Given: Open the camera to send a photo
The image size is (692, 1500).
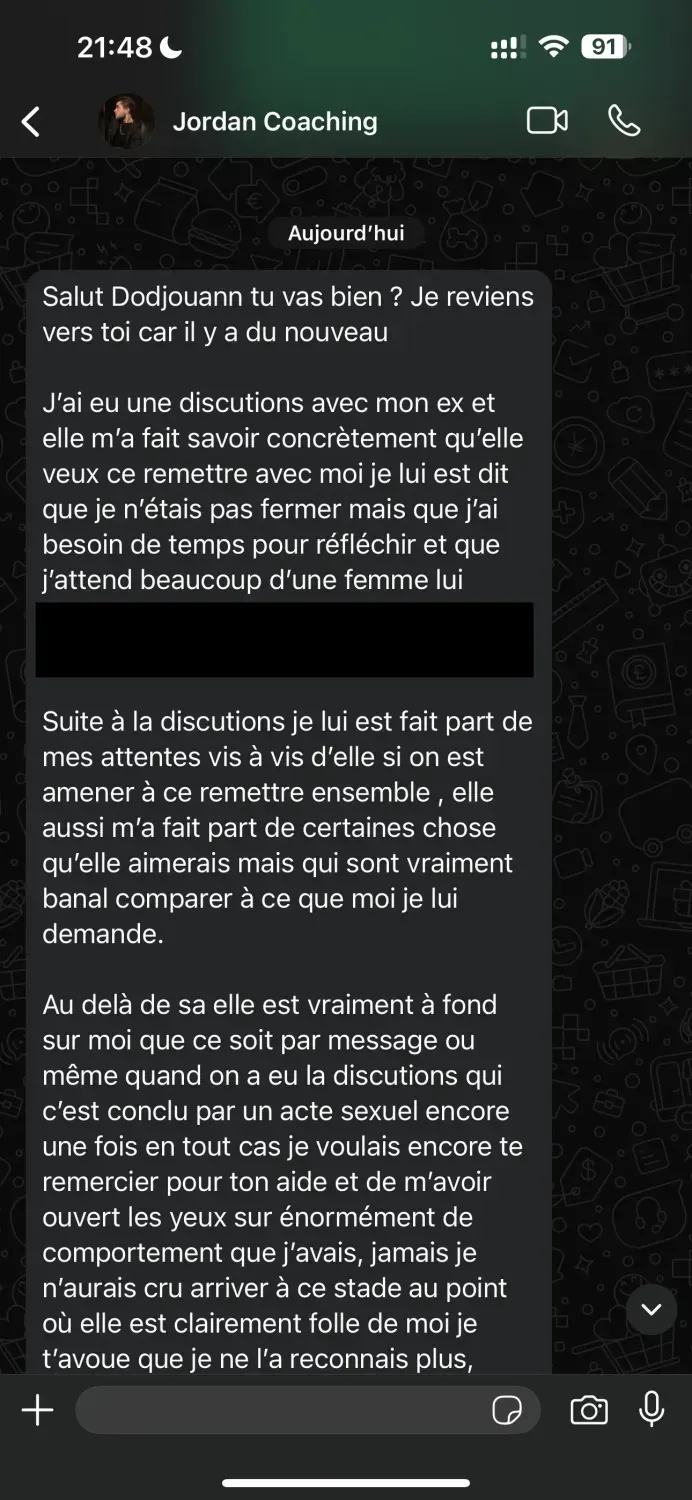Looking at the screenshot, I should (589, 1410).
